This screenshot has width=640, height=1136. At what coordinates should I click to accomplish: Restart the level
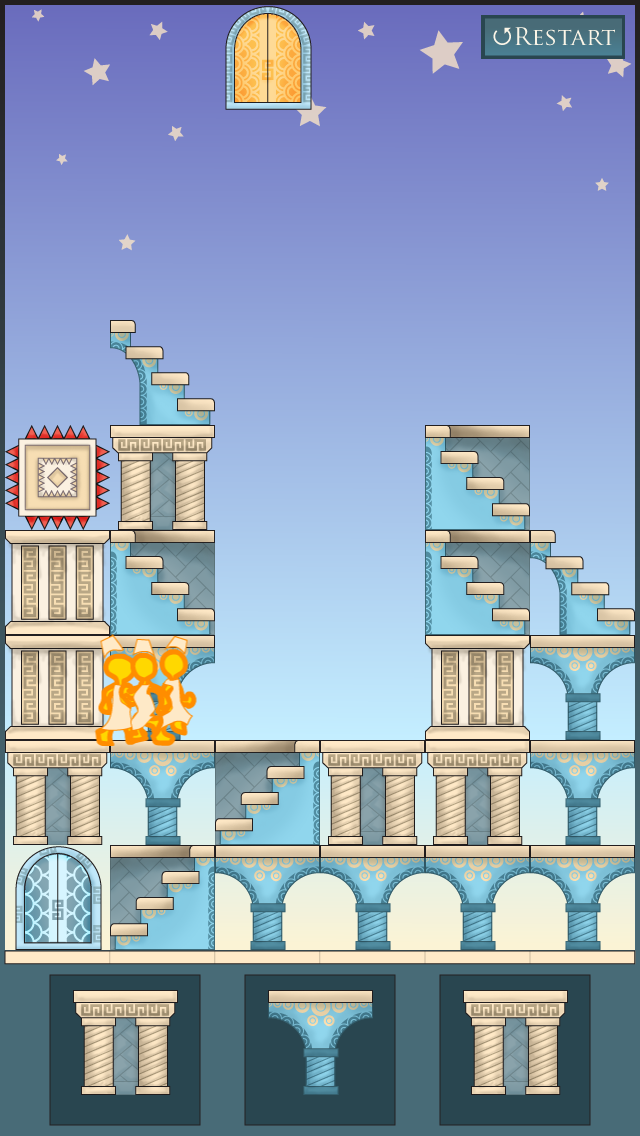click(x=553, y=37)
